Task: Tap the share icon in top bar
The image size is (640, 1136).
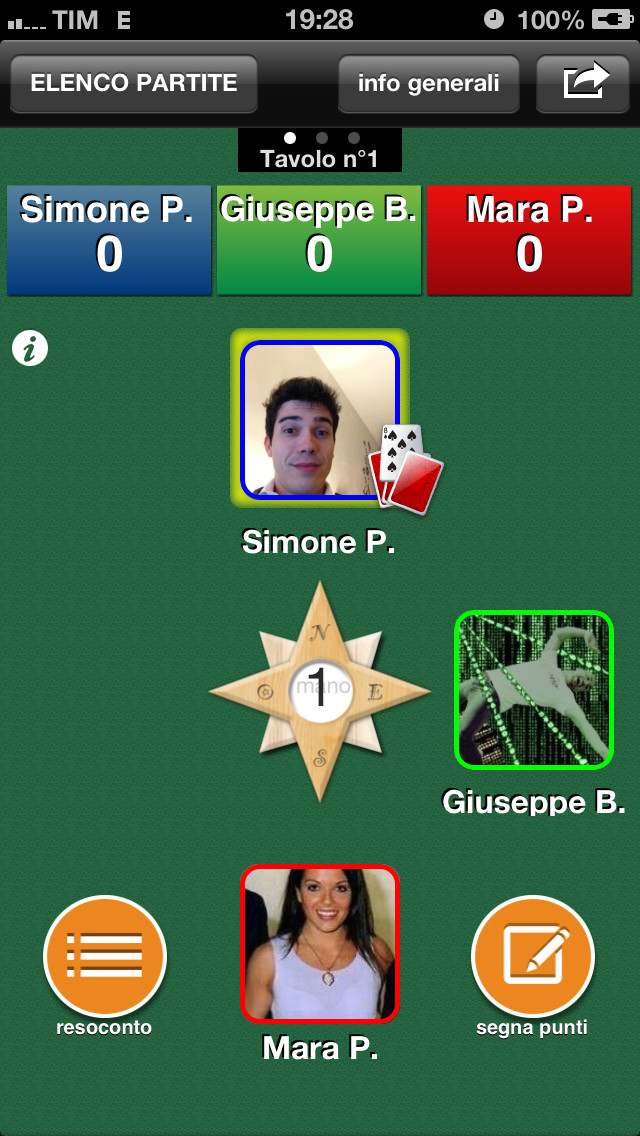Action: 583,83
